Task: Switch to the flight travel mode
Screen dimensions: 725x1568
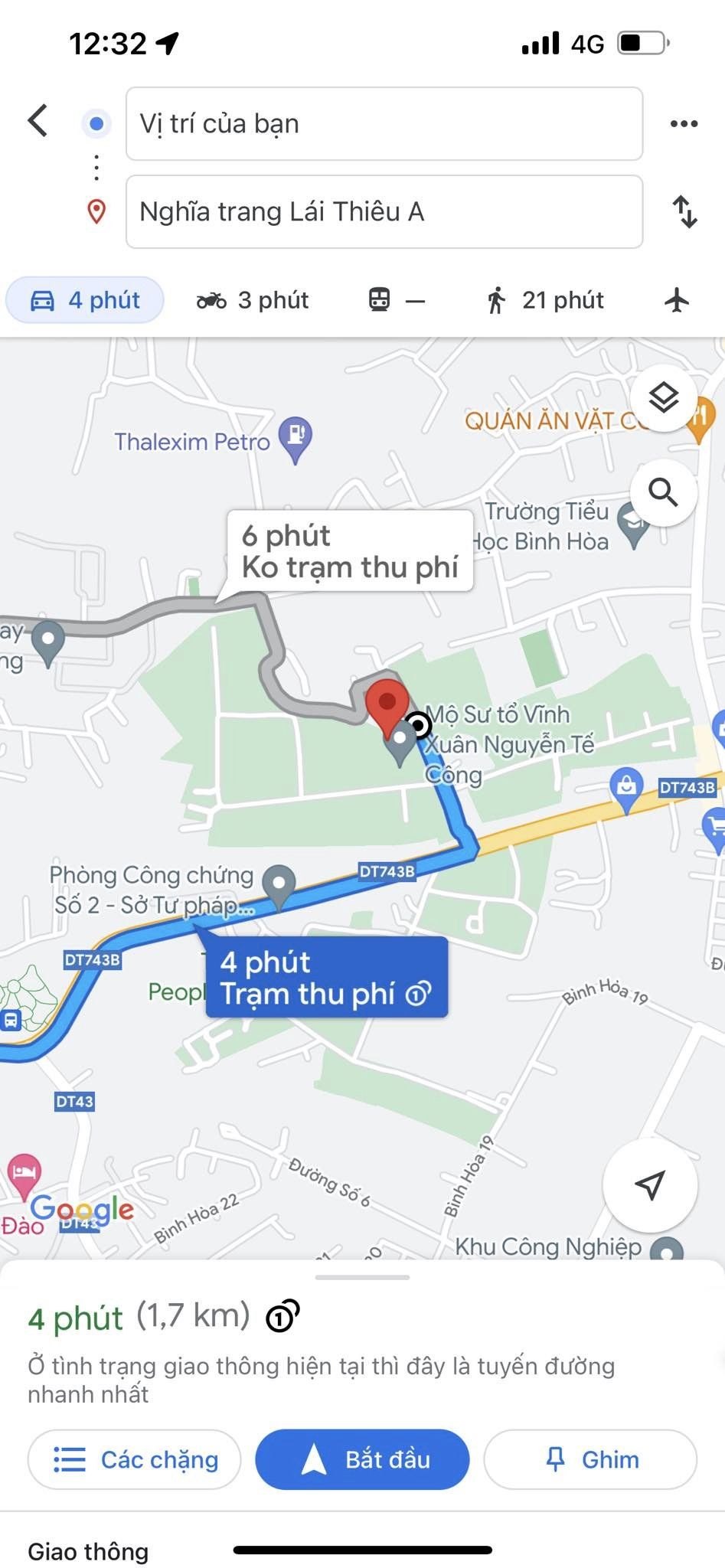Action: [x=677, y=300]
